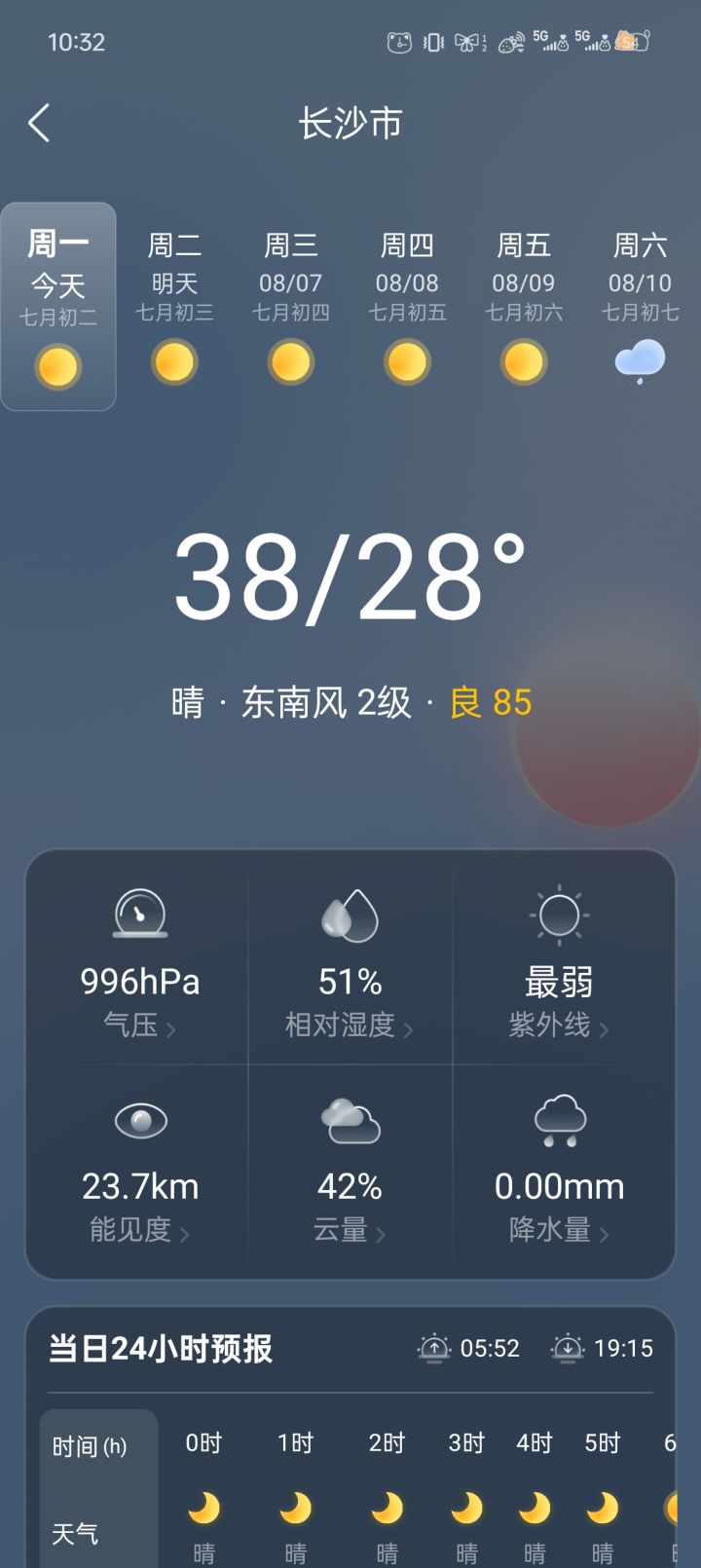Open 气压 996hPa details
The image size is (701, 1568).
coord(139,962)
